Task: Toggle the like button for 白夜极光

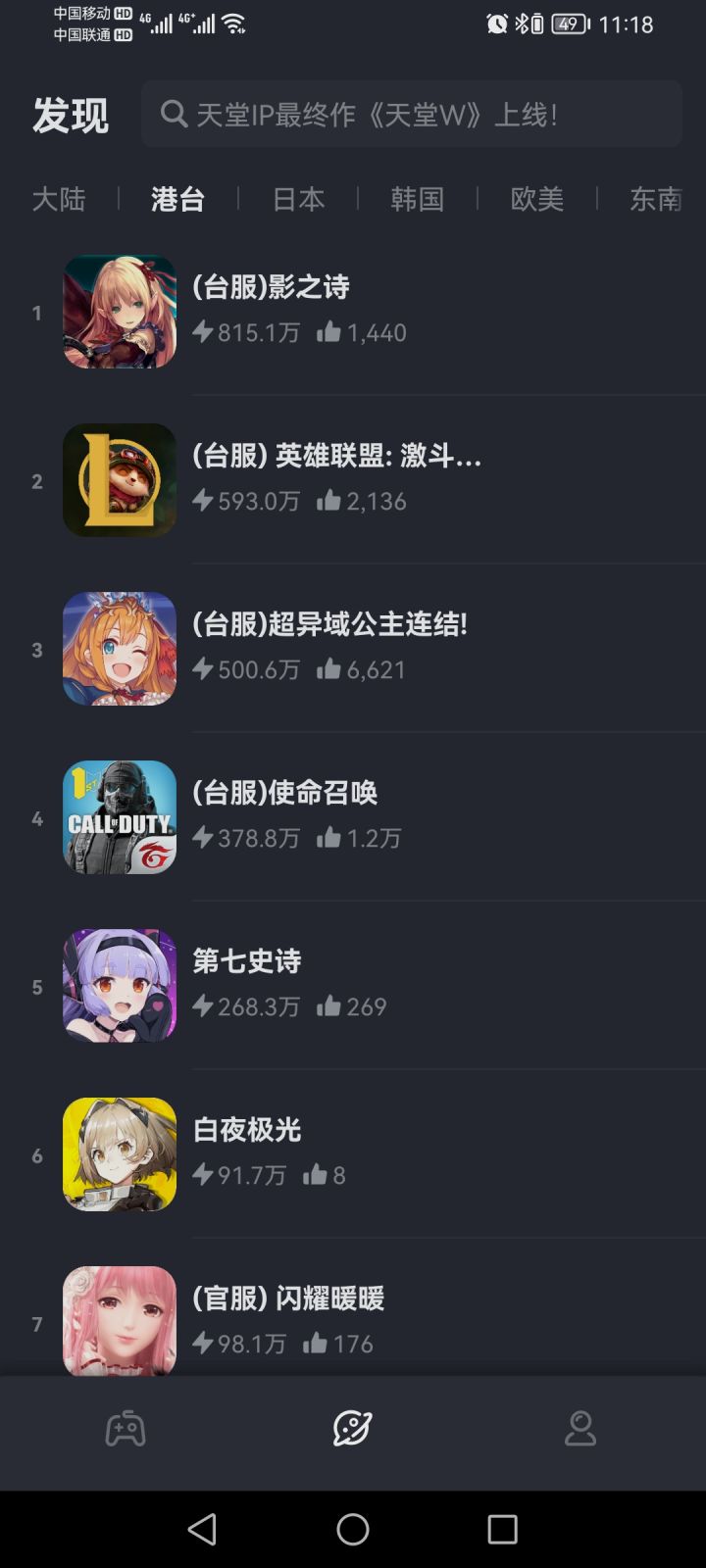Action: 316,1174
